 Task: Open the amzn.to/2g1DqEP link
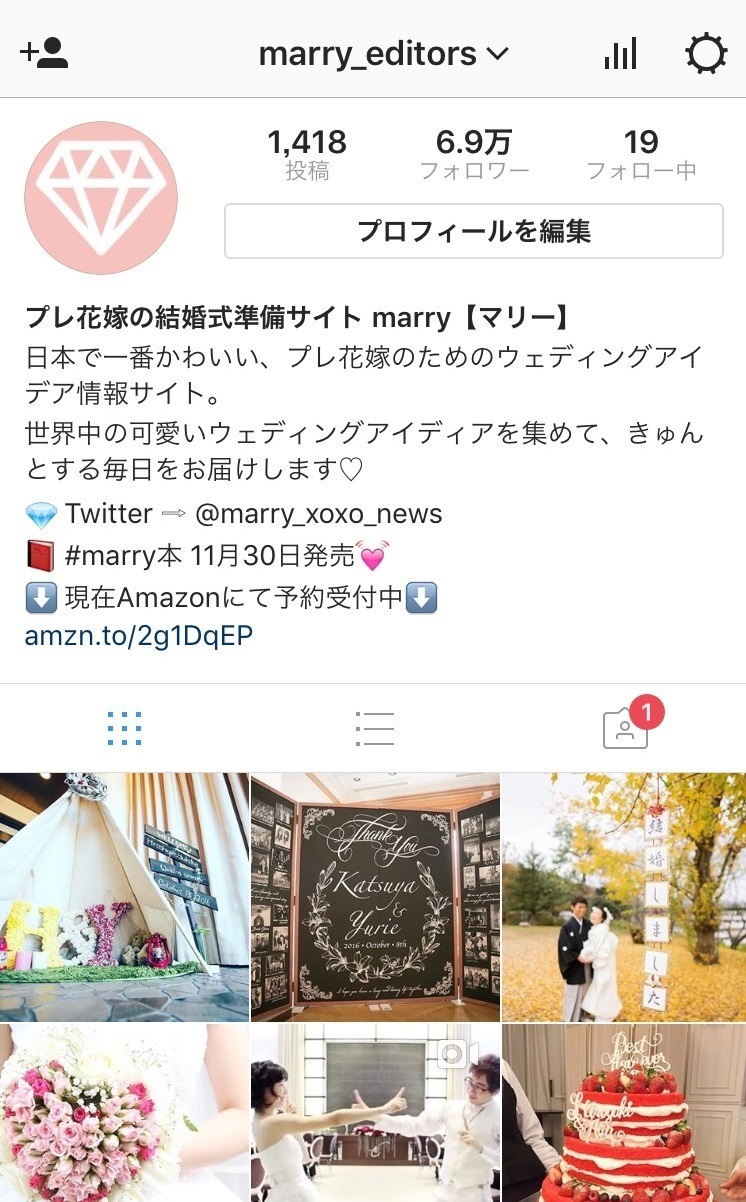135,636
